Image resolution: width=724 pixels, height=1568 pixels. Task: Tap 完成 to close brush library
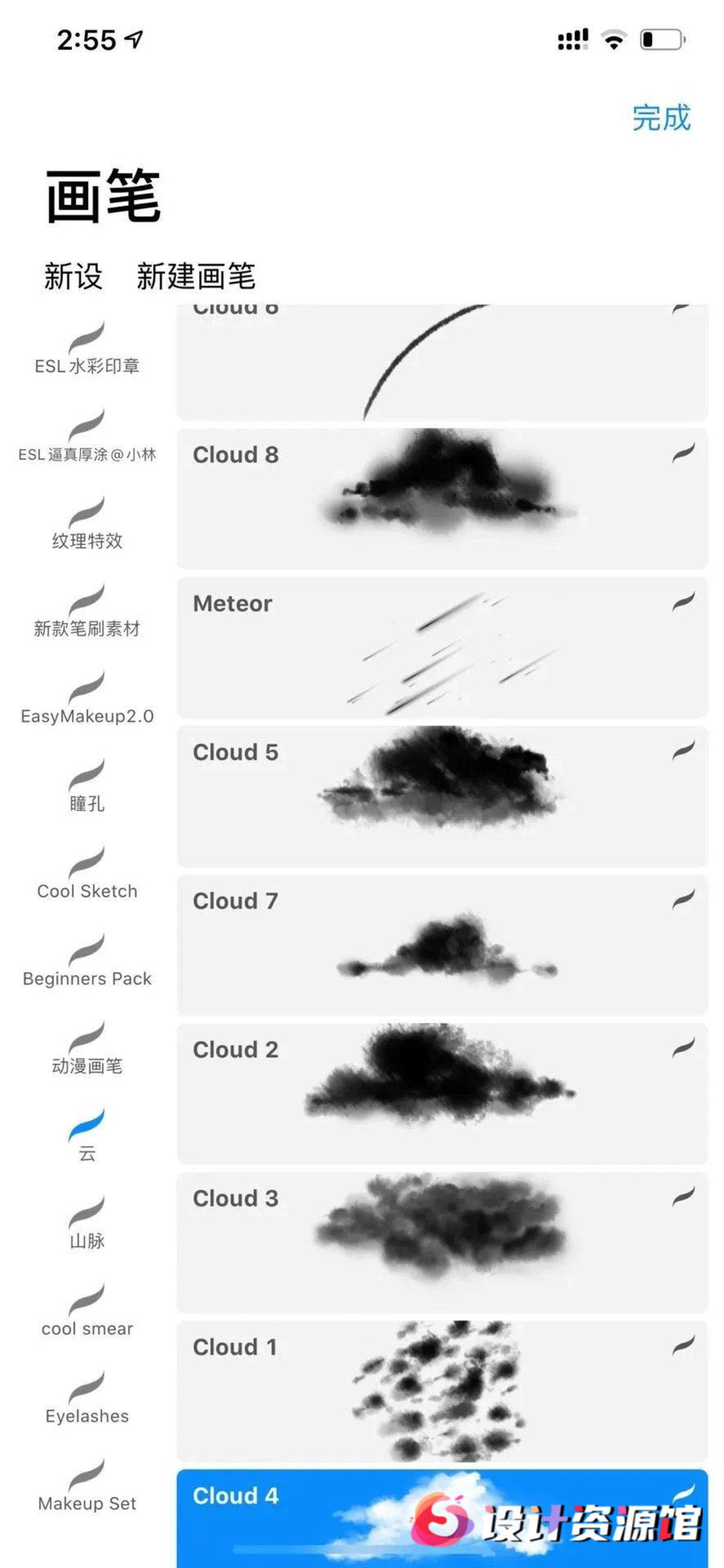(661, 118)
